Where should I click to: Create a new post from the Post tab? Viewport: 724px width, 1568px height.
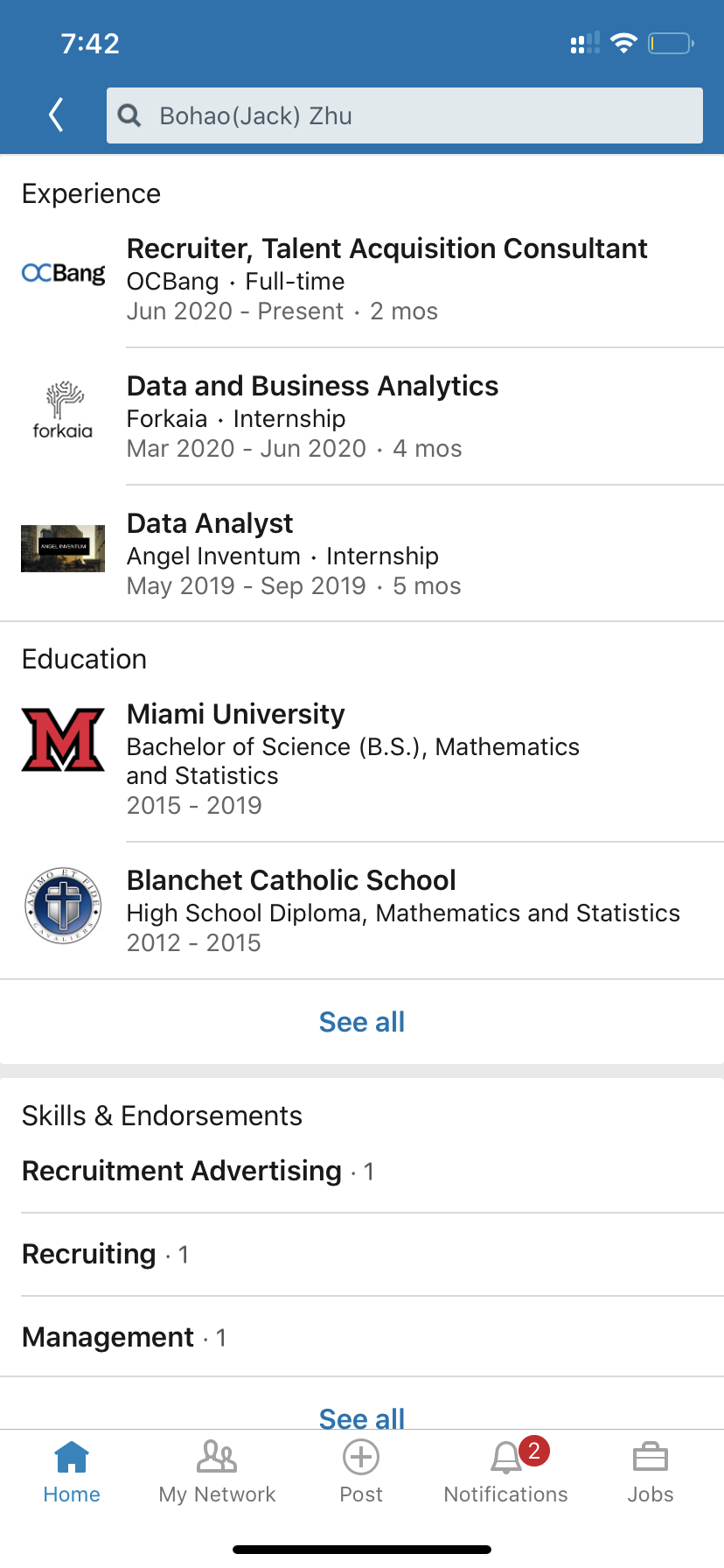coord(361,1473)
